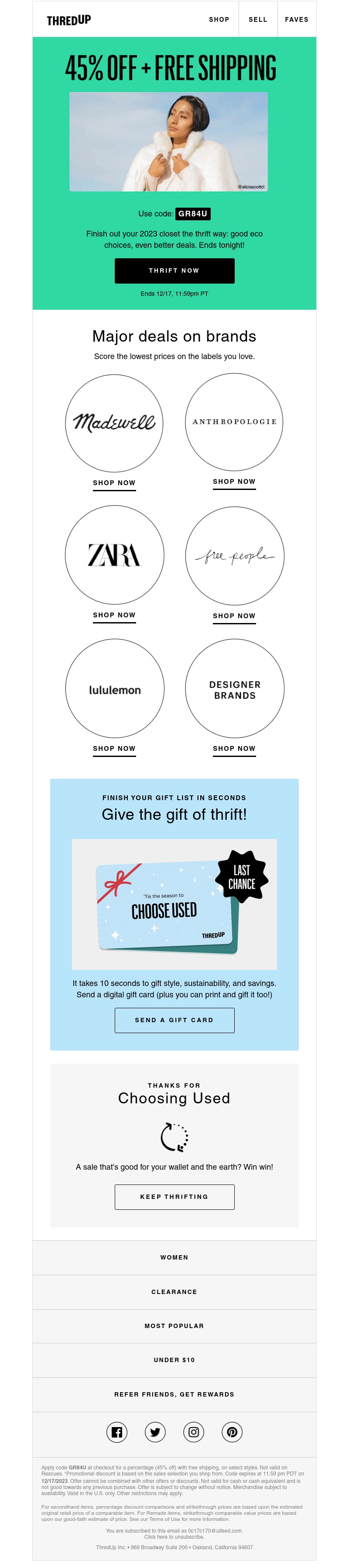Open Refer Friends, Get Rewards
The width and height of the screenshot is (349, 1568).
(174, 1394)
